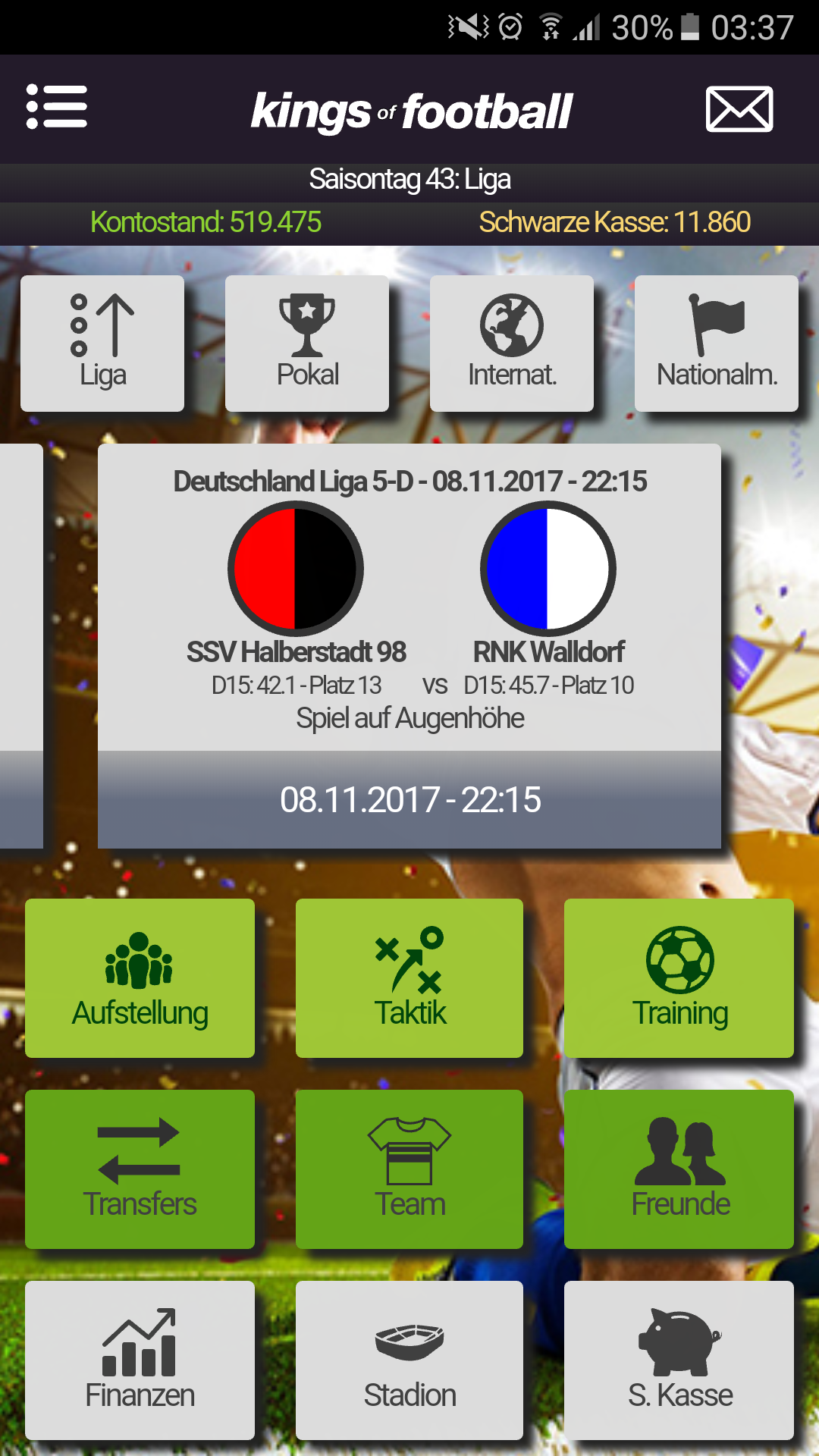Check the Finanzen overview
Viewport: 819px width, 1456px height.
pos(140,1360)
